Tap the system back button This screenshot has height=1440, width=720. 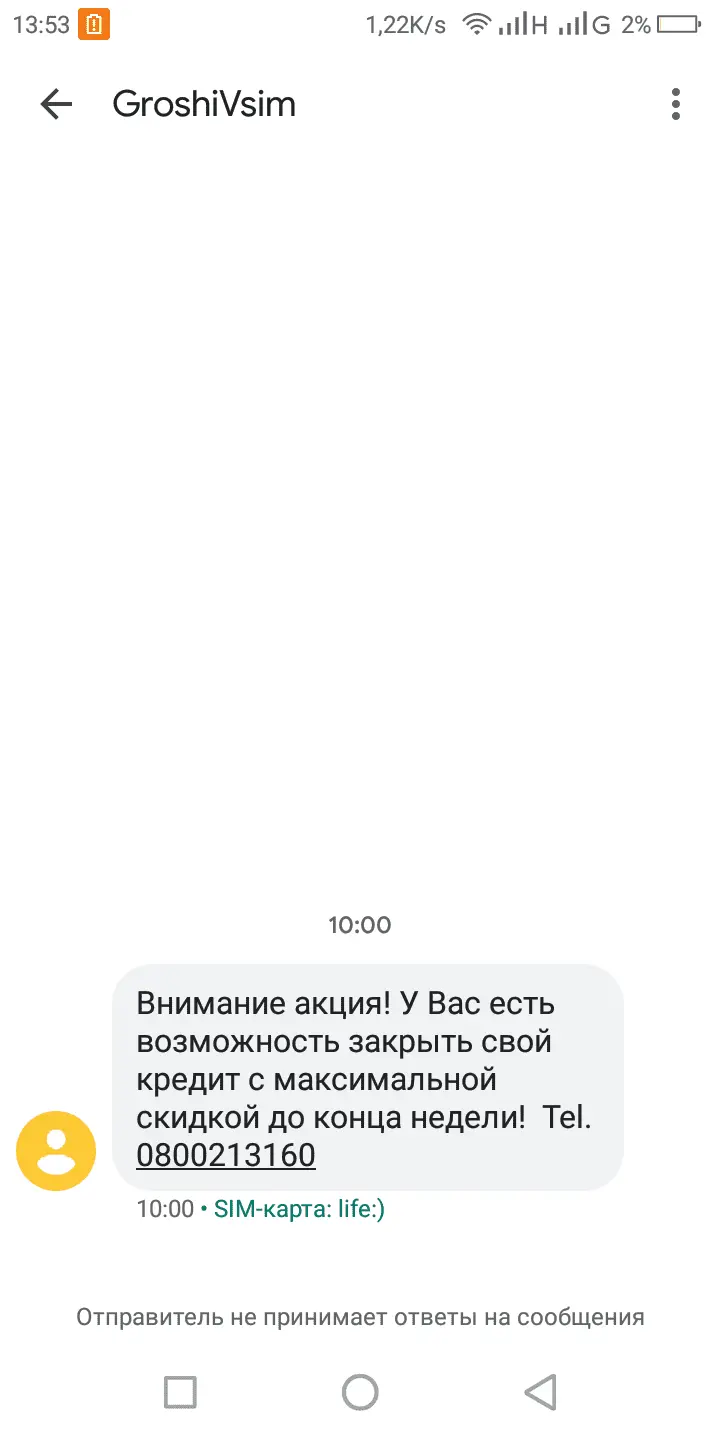tap(540, 1391)
